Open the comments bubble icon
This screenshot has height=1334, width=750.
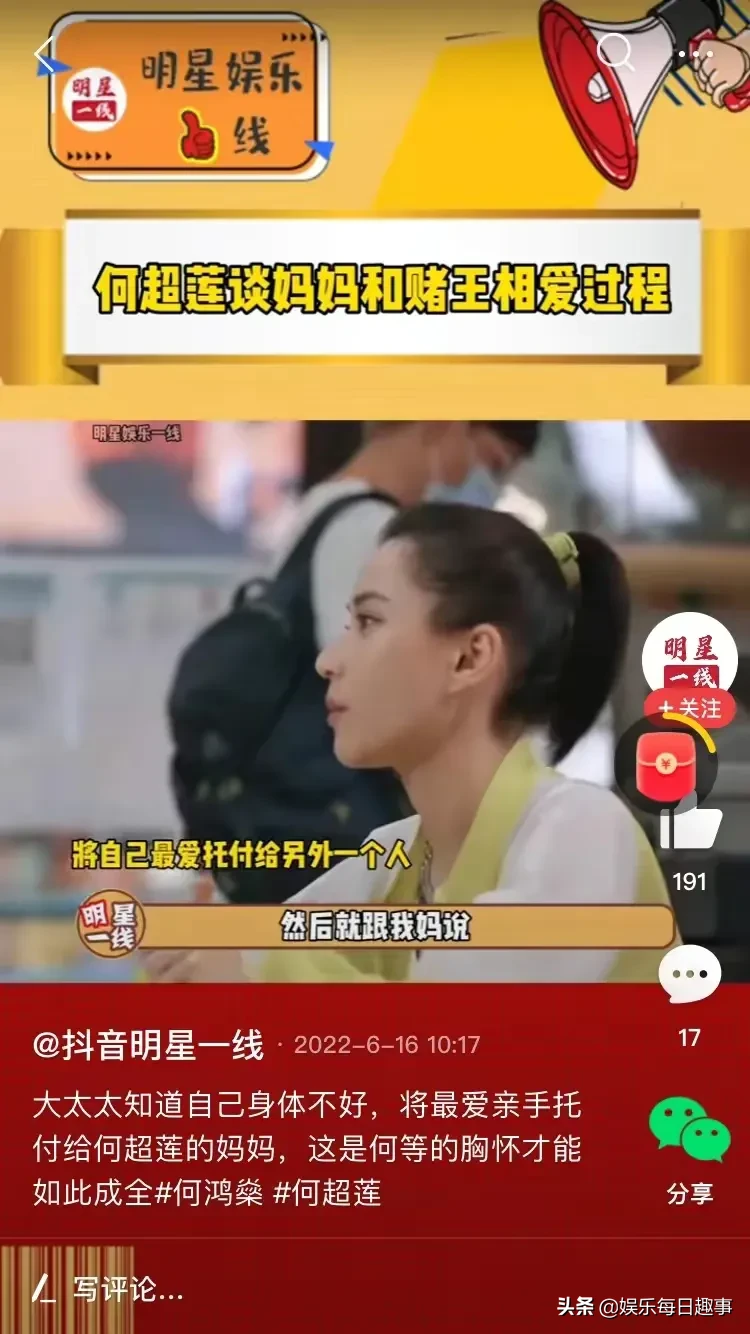[690, 975]
